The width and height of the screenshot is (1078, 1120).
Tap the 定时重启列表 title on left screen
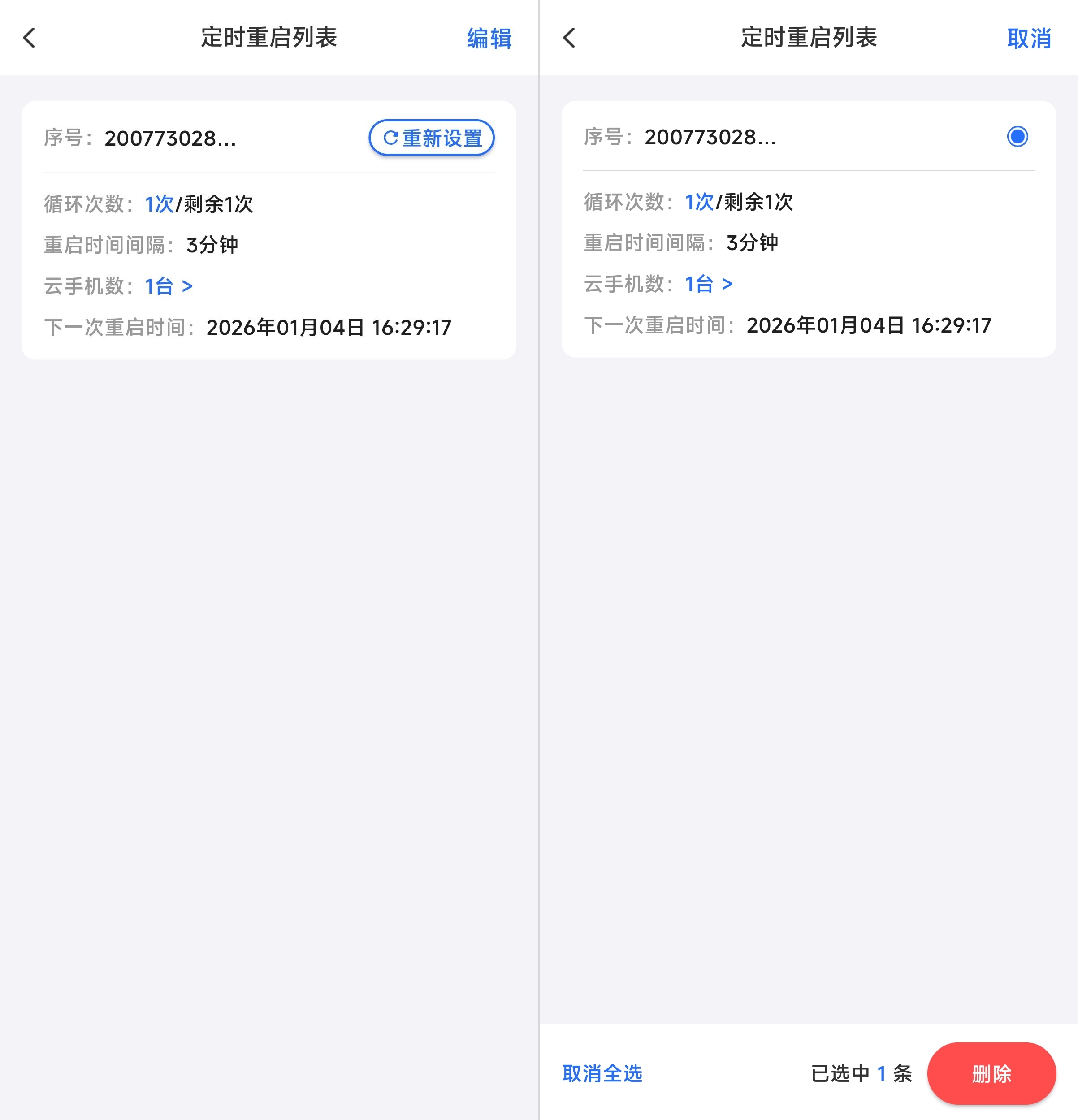pyautogui.click(x=268, y=38)
